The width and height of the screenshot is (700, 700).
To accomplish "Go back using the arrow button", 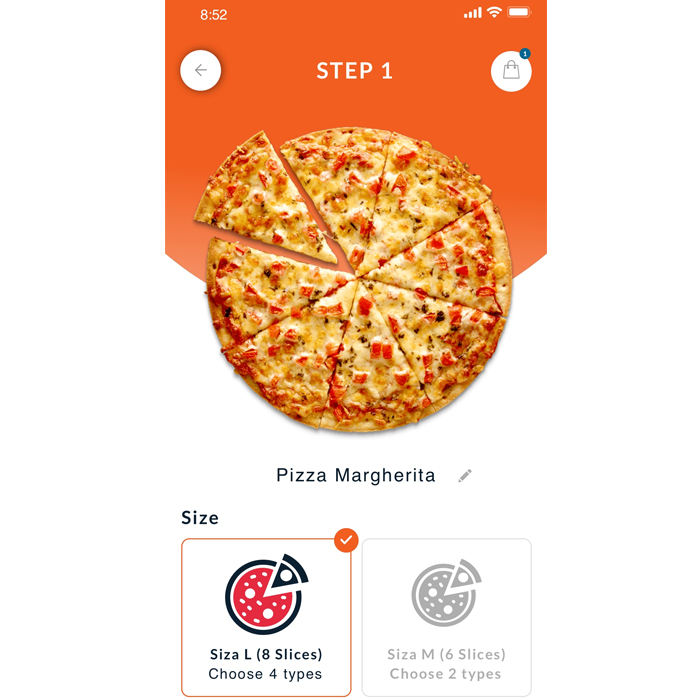I will [x=200, y=71].
